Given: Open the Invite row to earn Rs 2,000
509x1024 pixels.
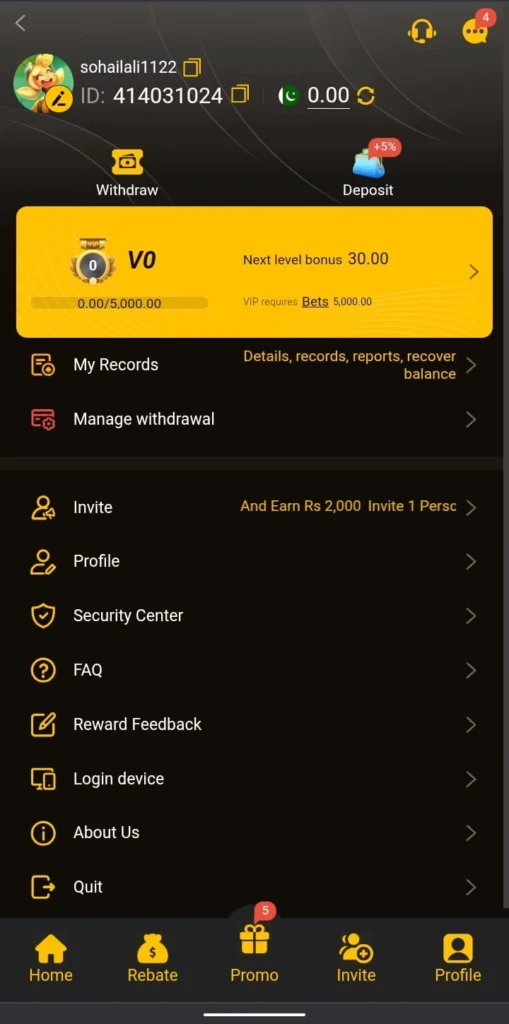Looking at the screenshot, I should click(254, 507).
